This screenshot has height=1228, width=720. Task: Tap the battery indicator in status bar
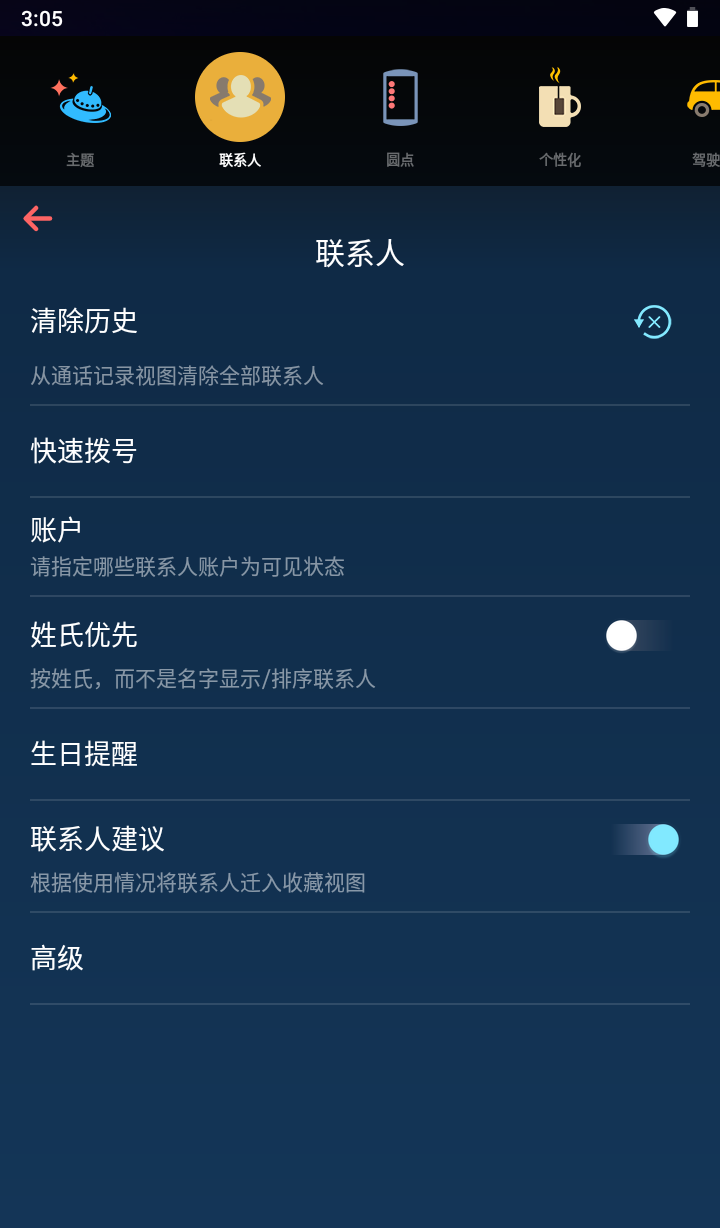(x=695, y=17)
